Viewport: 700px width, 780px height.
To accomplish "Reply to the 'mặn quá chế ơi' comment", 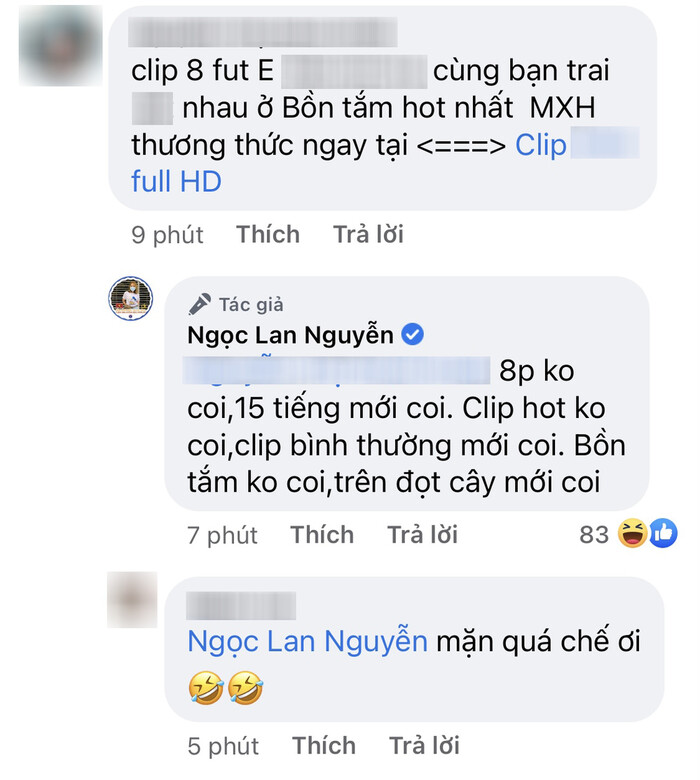I will (x=423, y=746).
